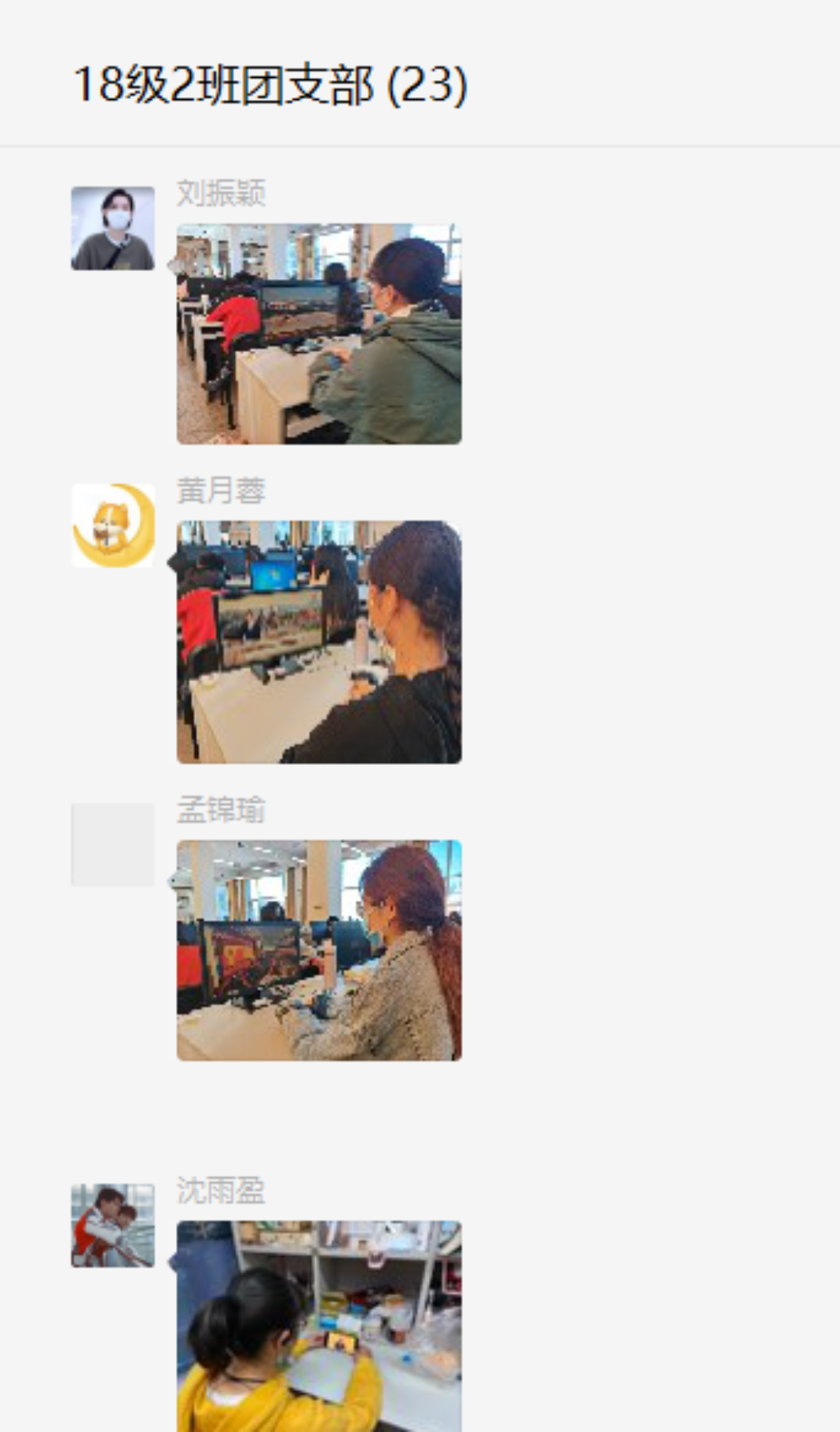
Task: Open 沈雨盈's avatar profile
Action: (112, 1225)
